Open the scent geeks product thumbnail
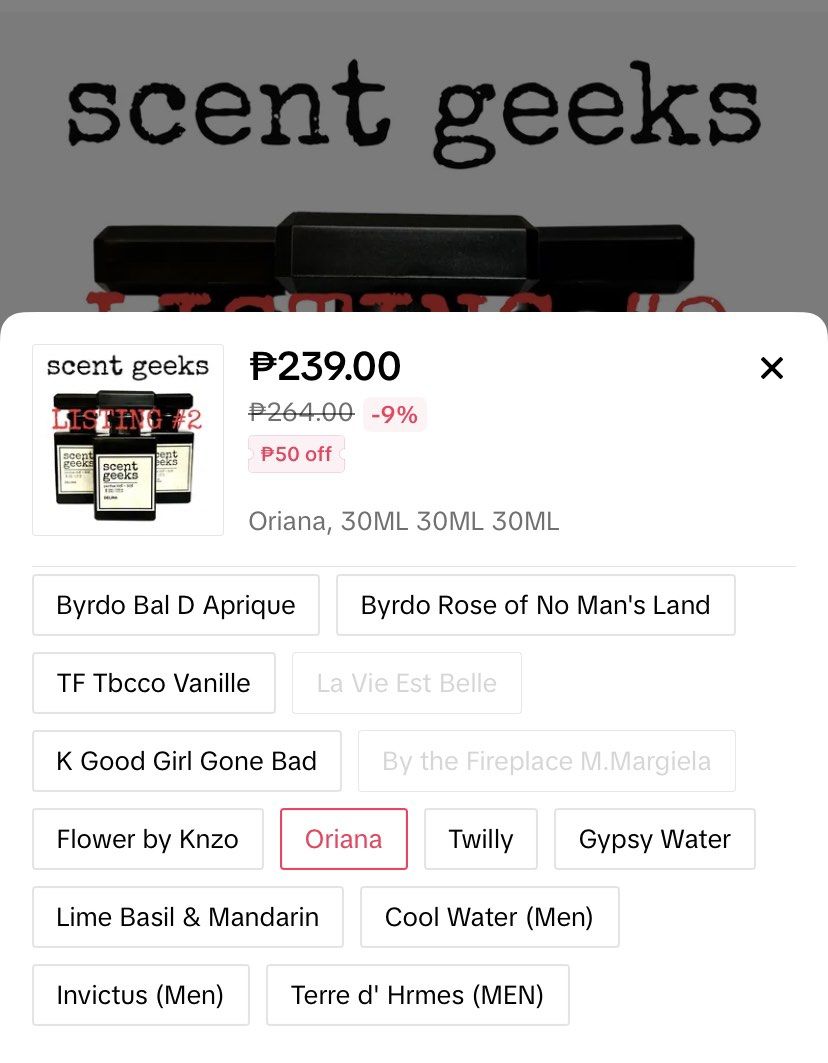 (x=127, y=438)
